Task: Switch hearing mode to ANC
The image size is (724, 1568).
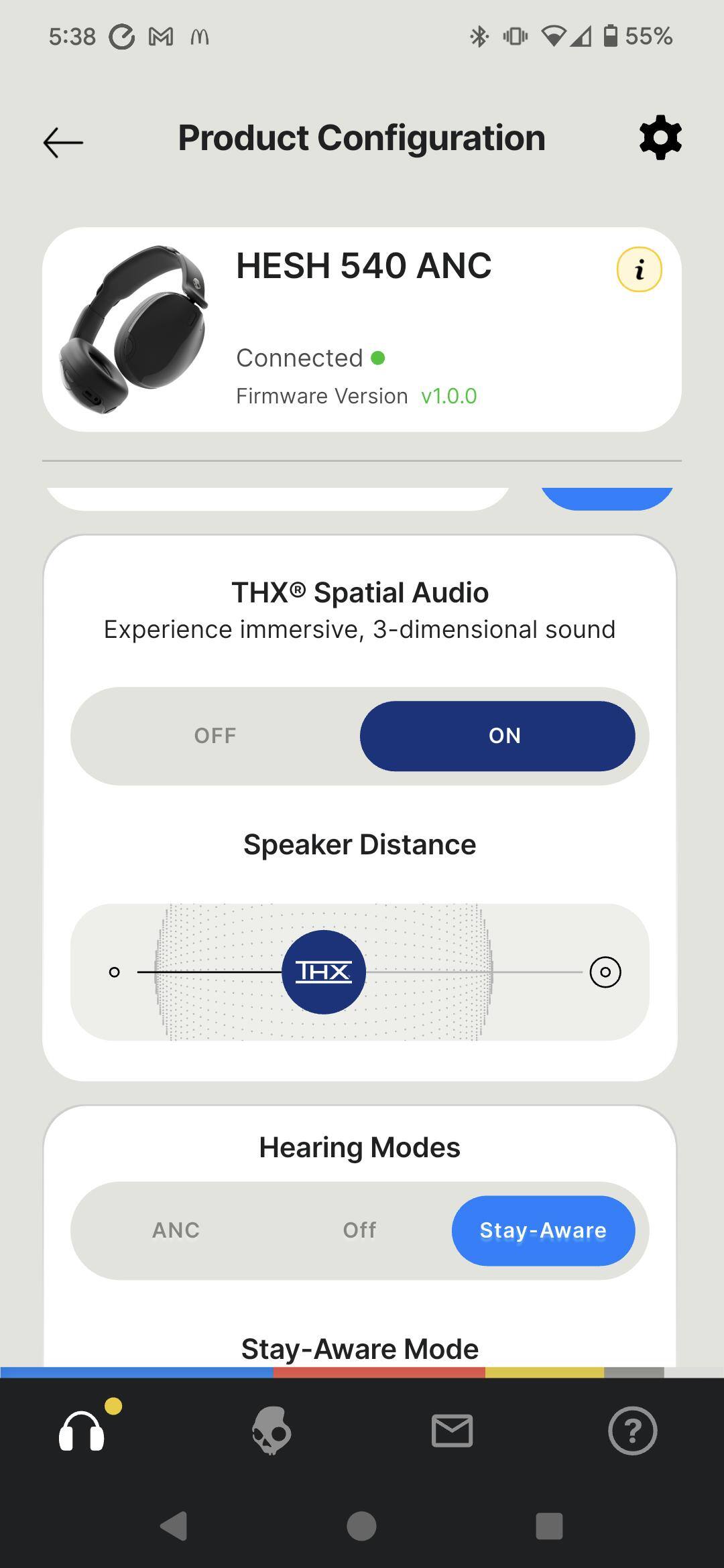Action: (x=176, y=1230)
